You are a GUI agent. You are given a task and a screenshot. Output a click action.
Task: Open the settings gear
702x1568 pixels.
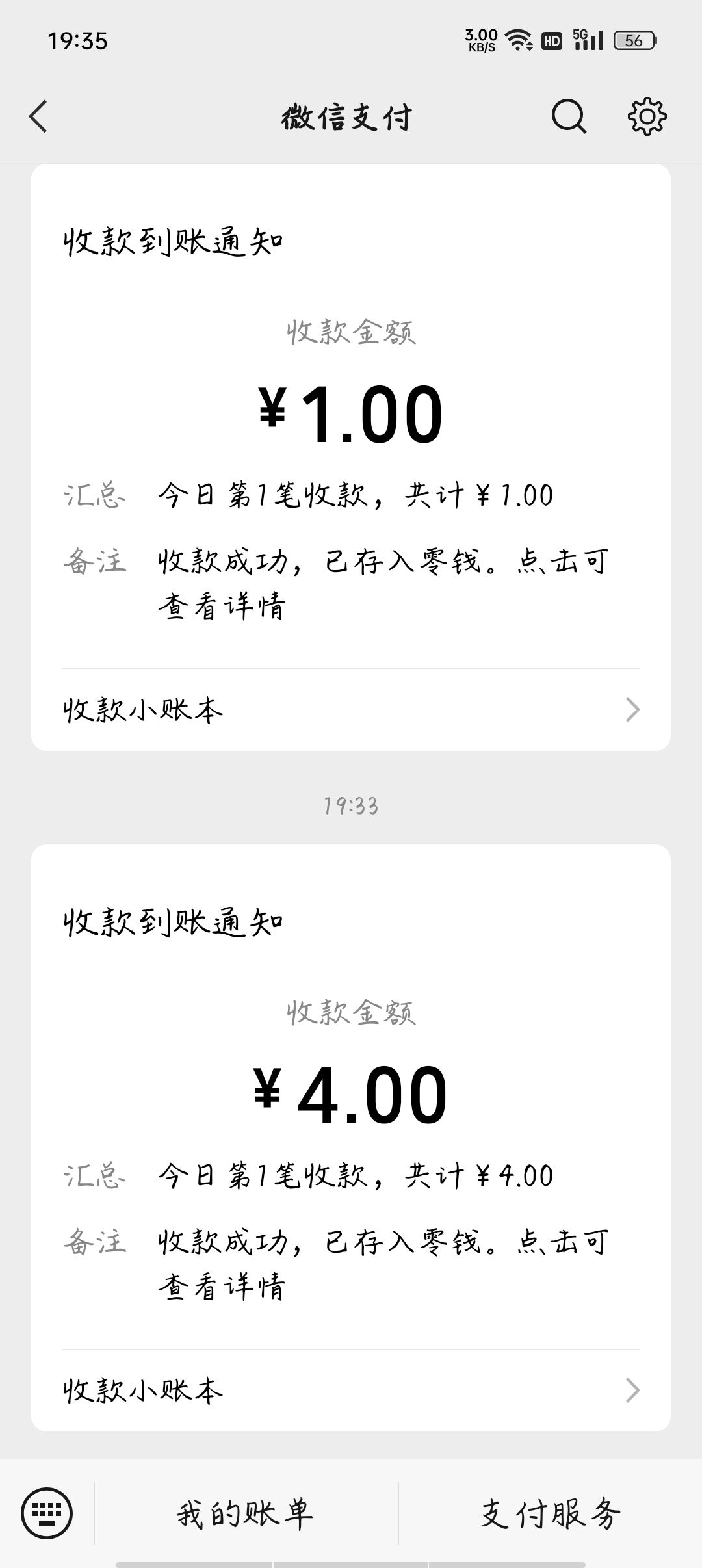pyautogui.click(x=647, y=117)
